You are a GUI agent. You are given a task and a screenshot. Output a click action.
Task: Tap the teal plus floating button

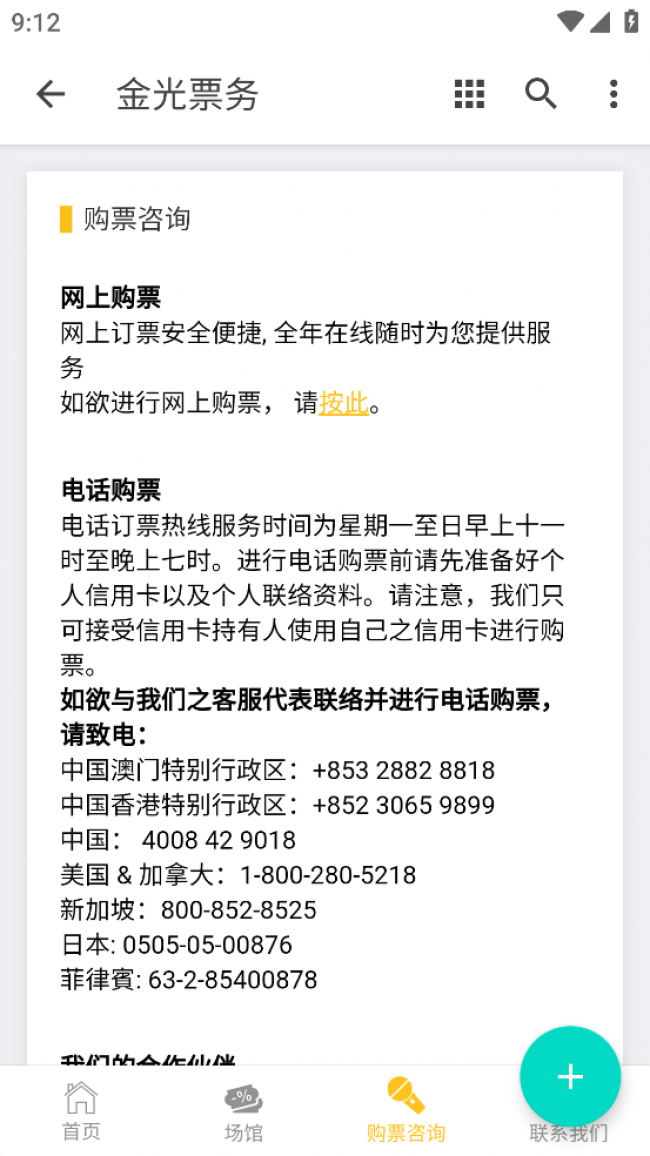tap(570, 1076)
